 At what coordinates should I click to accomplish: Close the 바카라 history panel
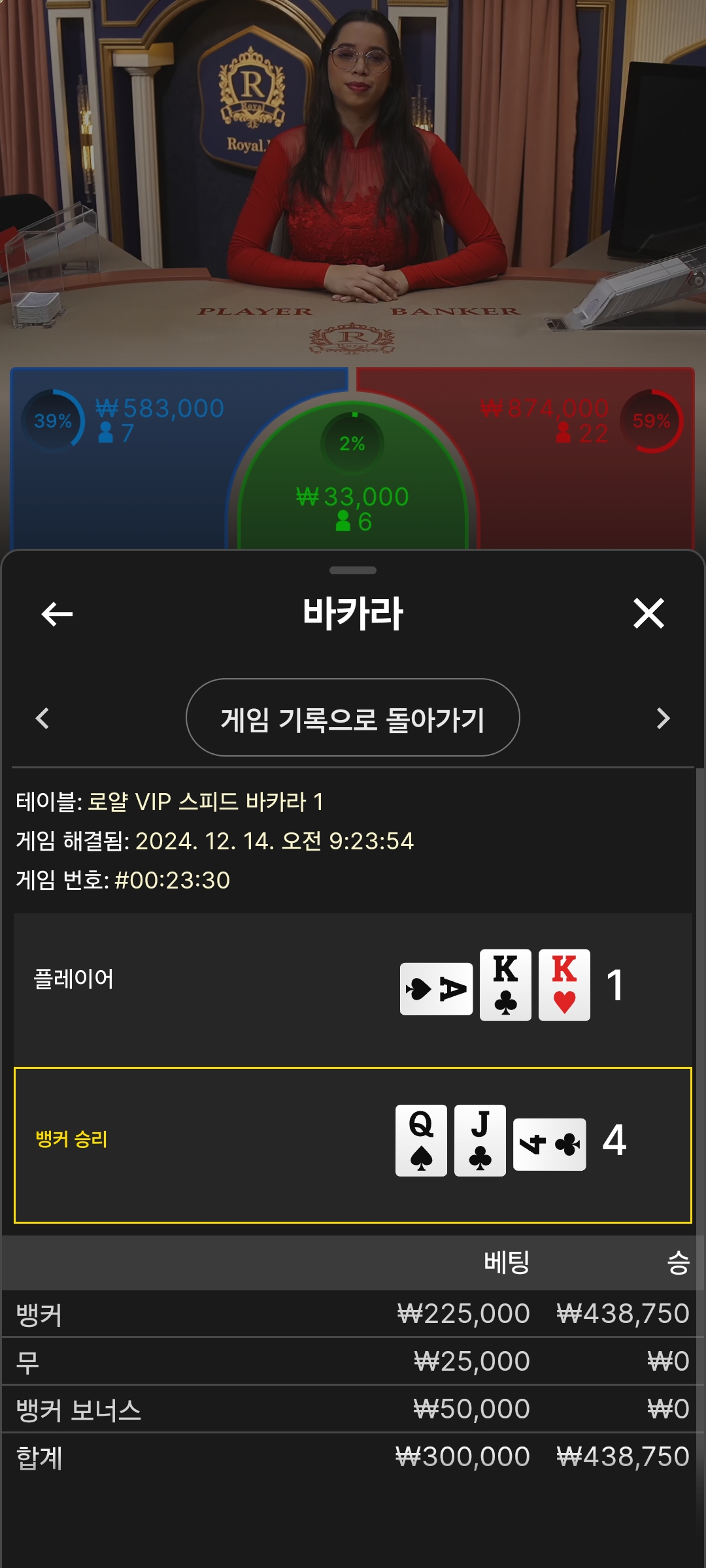[x=648, y=614]
